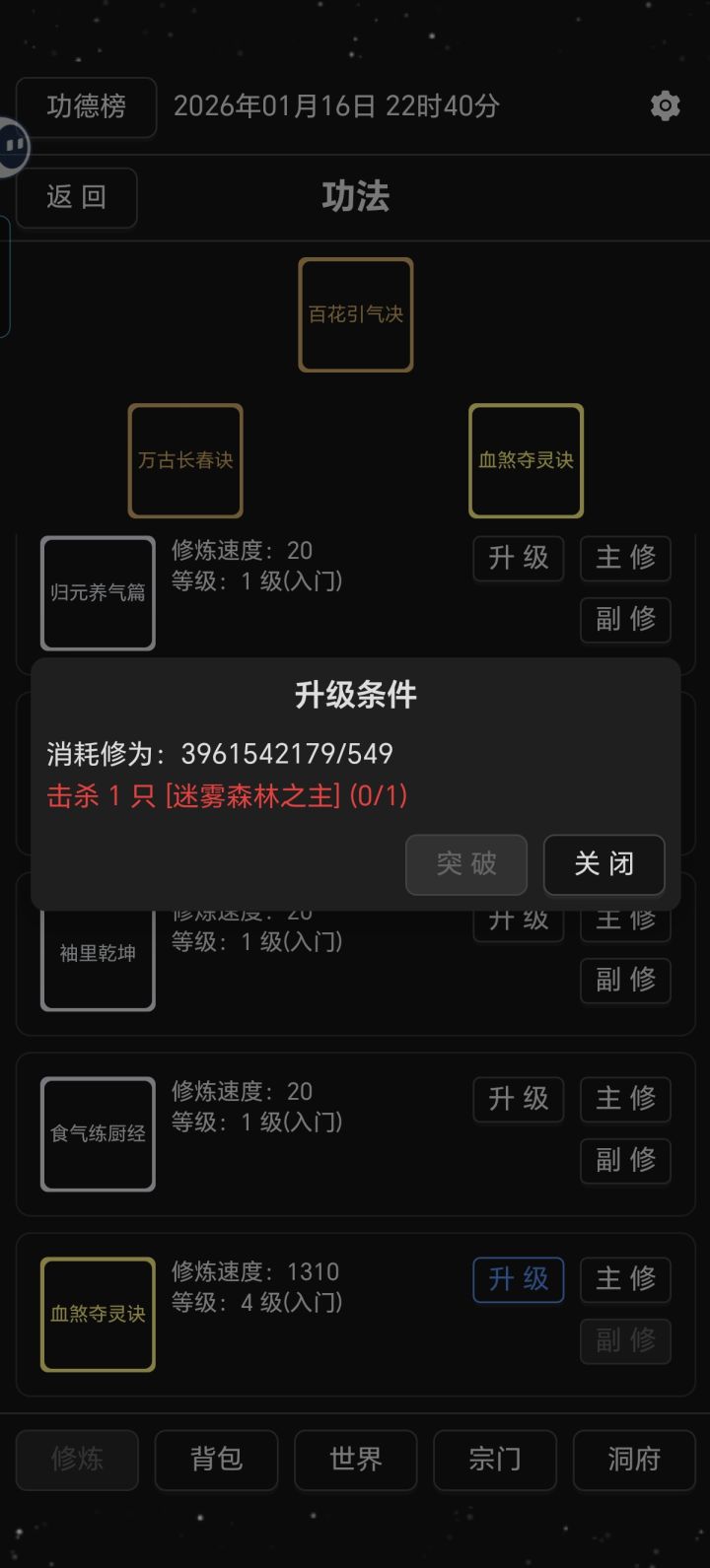
Task: Open 升级 for the 食气练厨经 technique
Action: click(x=518, y=1100)
